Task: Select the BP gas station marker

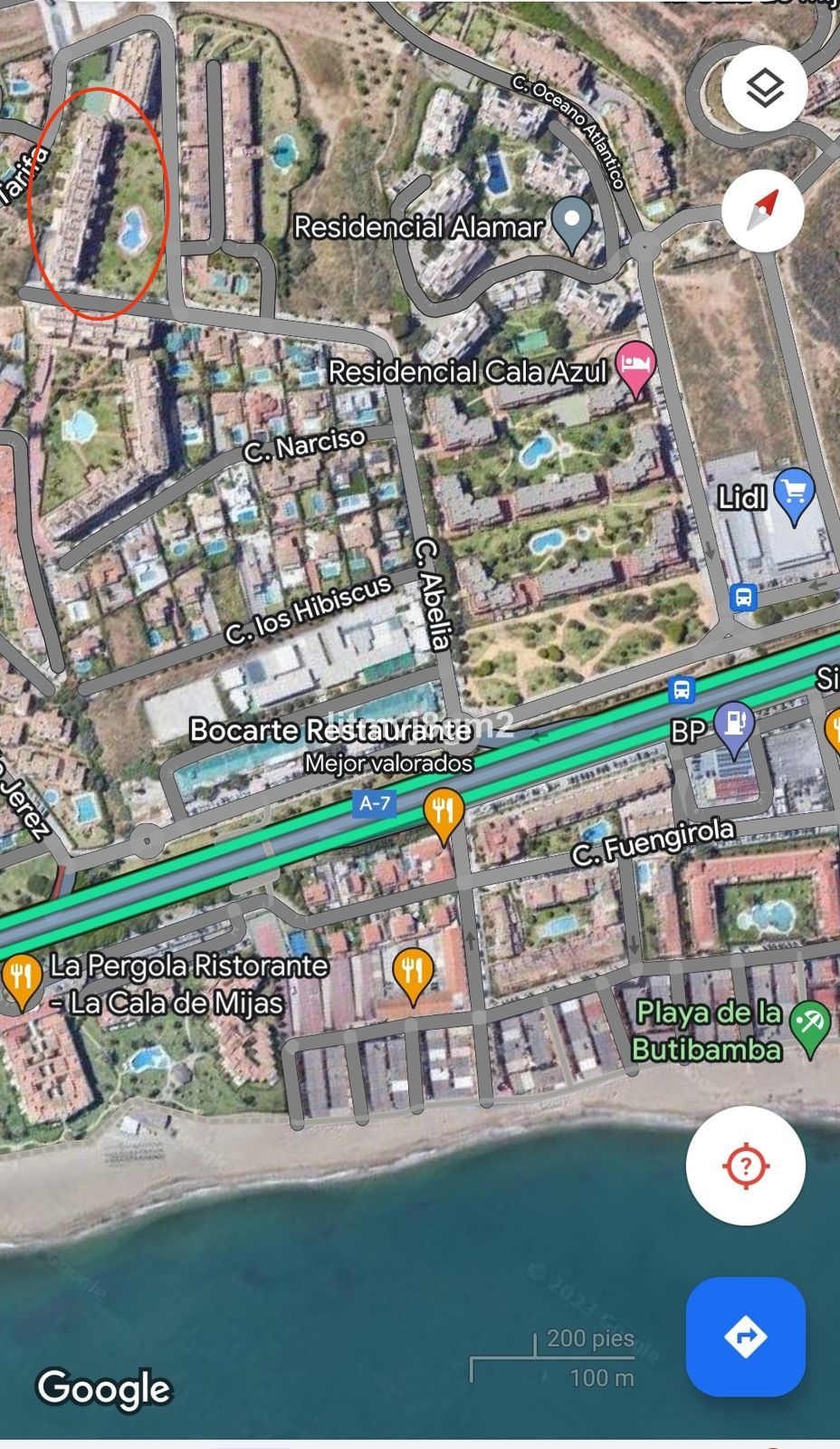Action: click(x=733, y=726)
